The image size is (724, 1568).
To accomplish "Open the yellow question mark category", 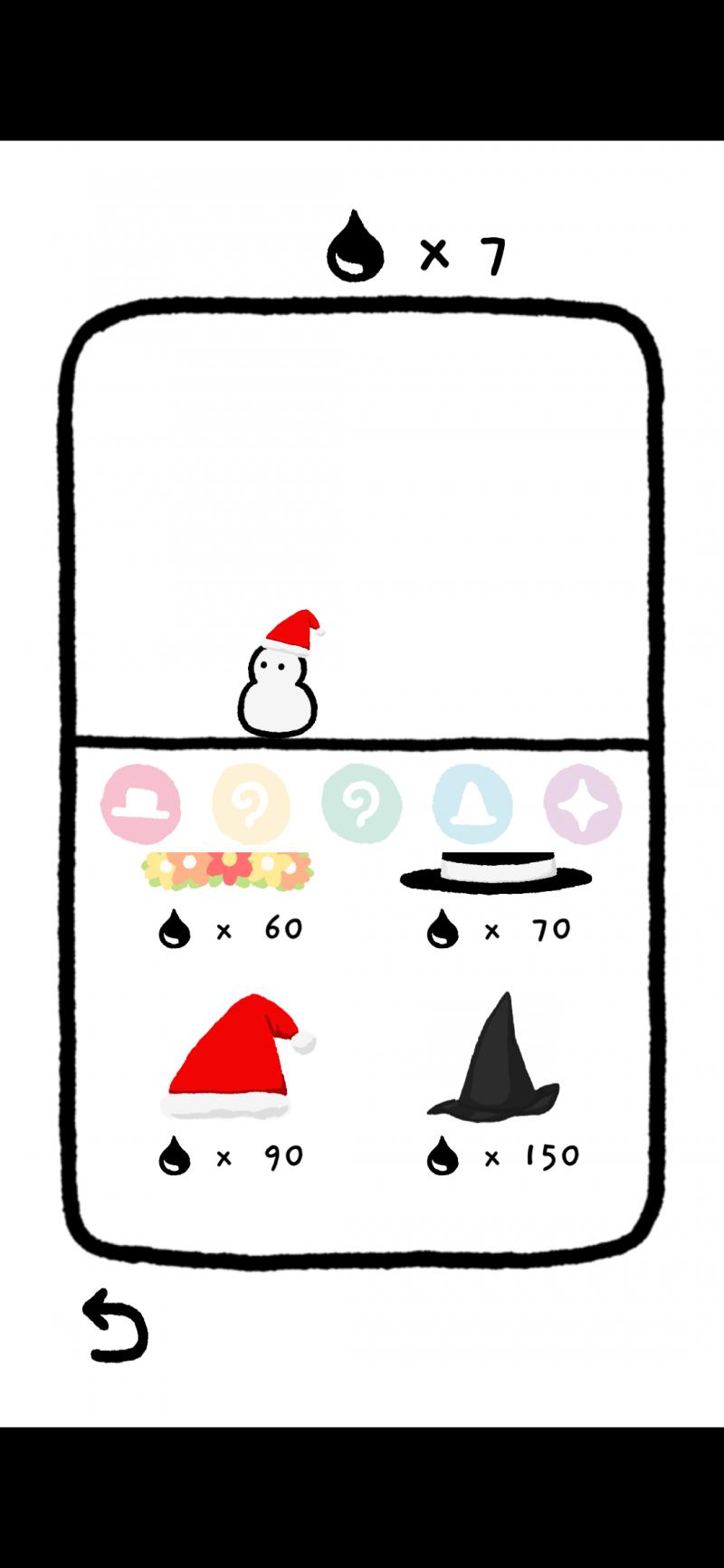I will point(251,804).
